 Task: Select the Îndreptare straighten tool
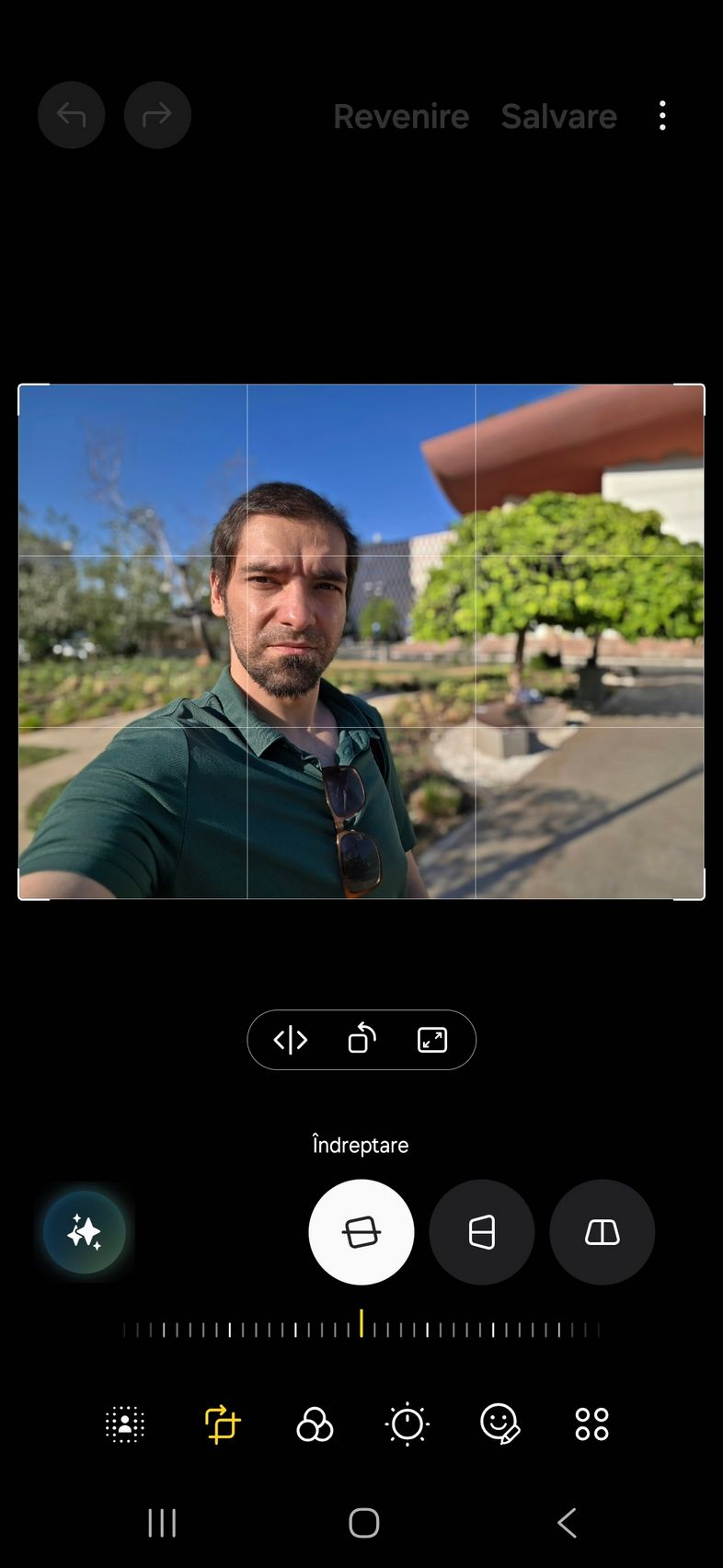pos(361,1232)
